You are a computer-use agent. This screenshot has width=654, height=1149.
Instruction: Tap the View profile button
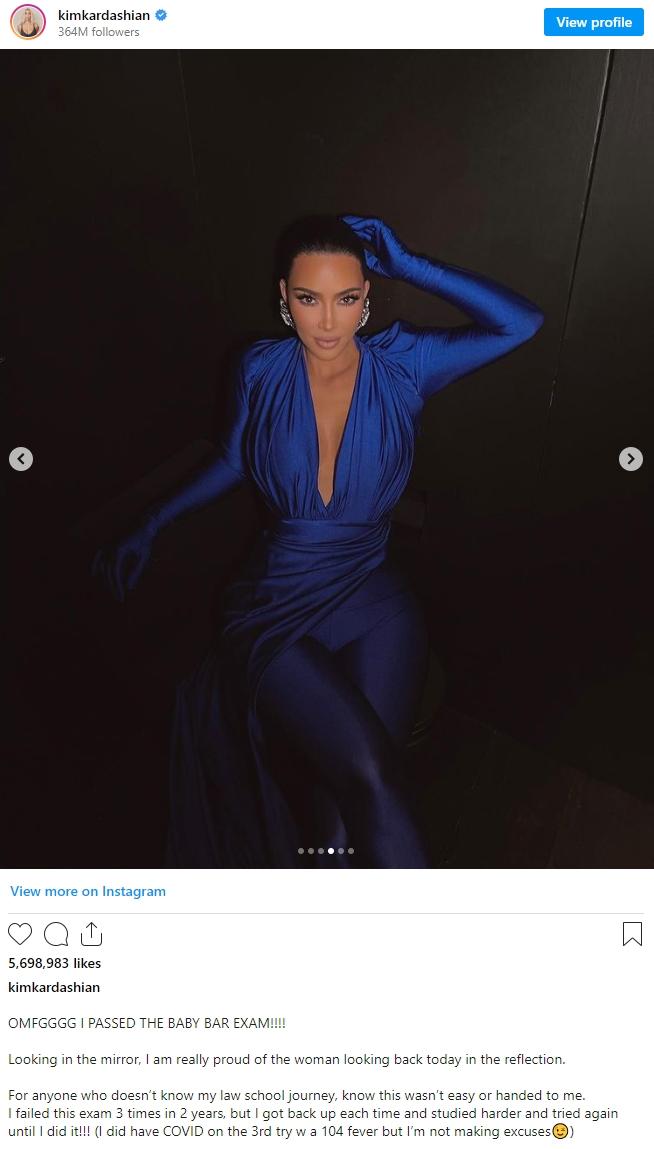pyautogui.click(x=594, y=22)
